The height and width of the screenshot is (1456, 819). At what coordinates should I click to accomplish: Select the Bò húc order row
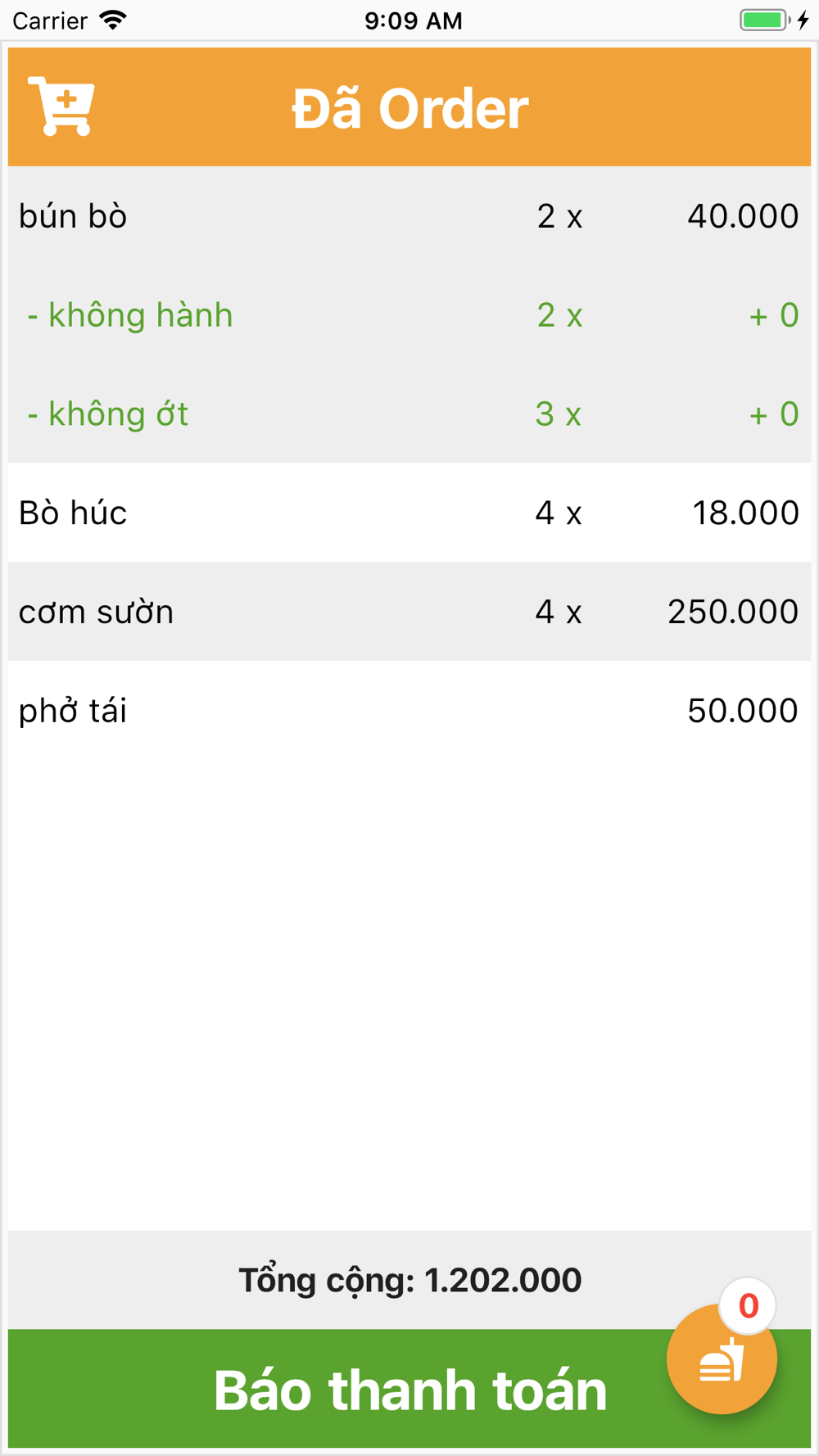[x=408, y=513]
